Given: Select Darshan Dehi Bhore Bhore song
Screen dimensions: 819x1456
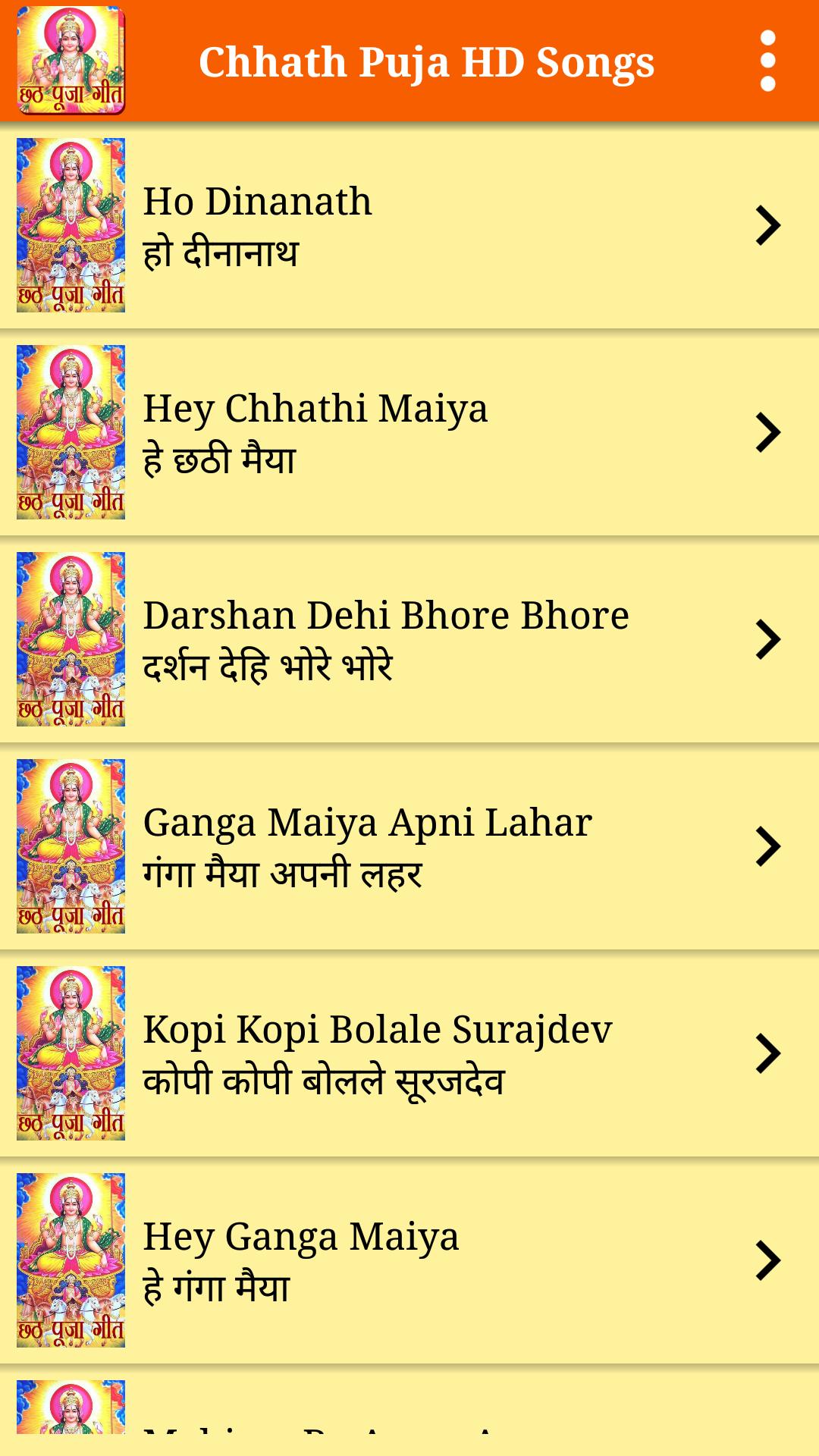Looking at the screenshot, I should tap(409, 639).
